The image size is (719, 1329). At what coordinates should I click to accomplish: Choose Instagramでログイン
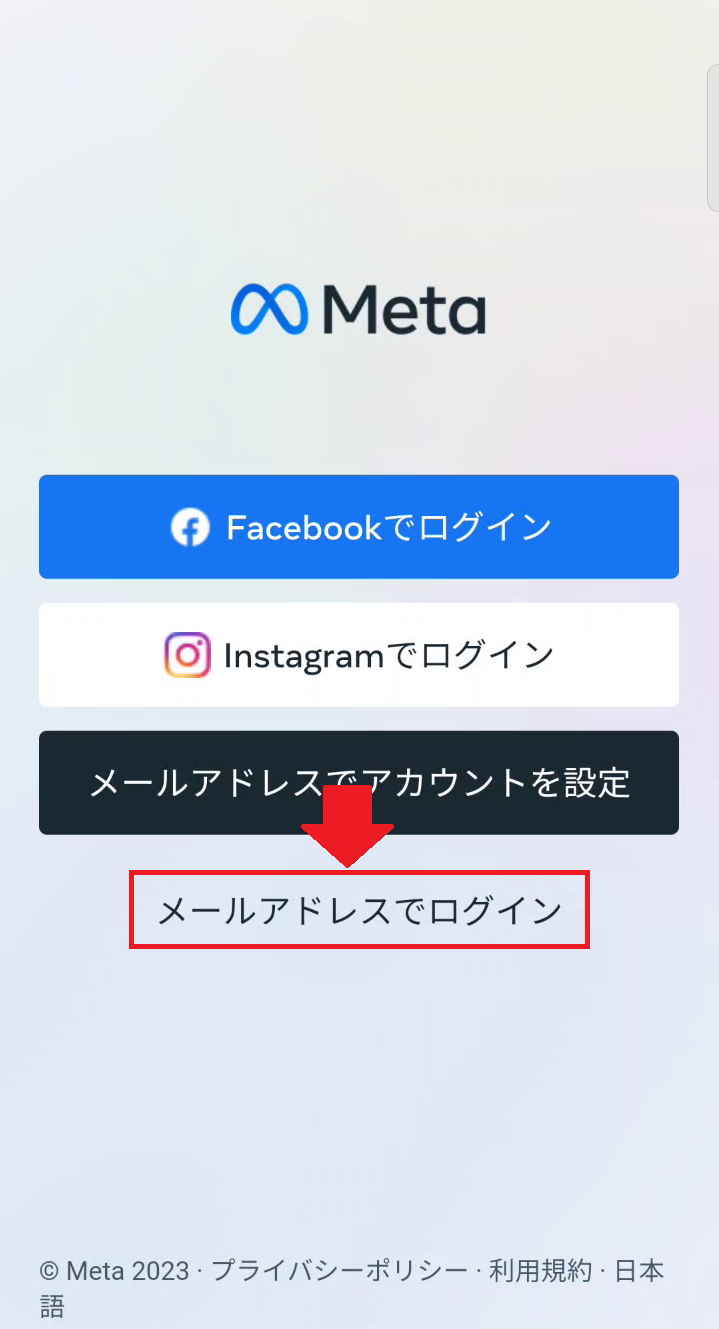click(x=359, y=655)
